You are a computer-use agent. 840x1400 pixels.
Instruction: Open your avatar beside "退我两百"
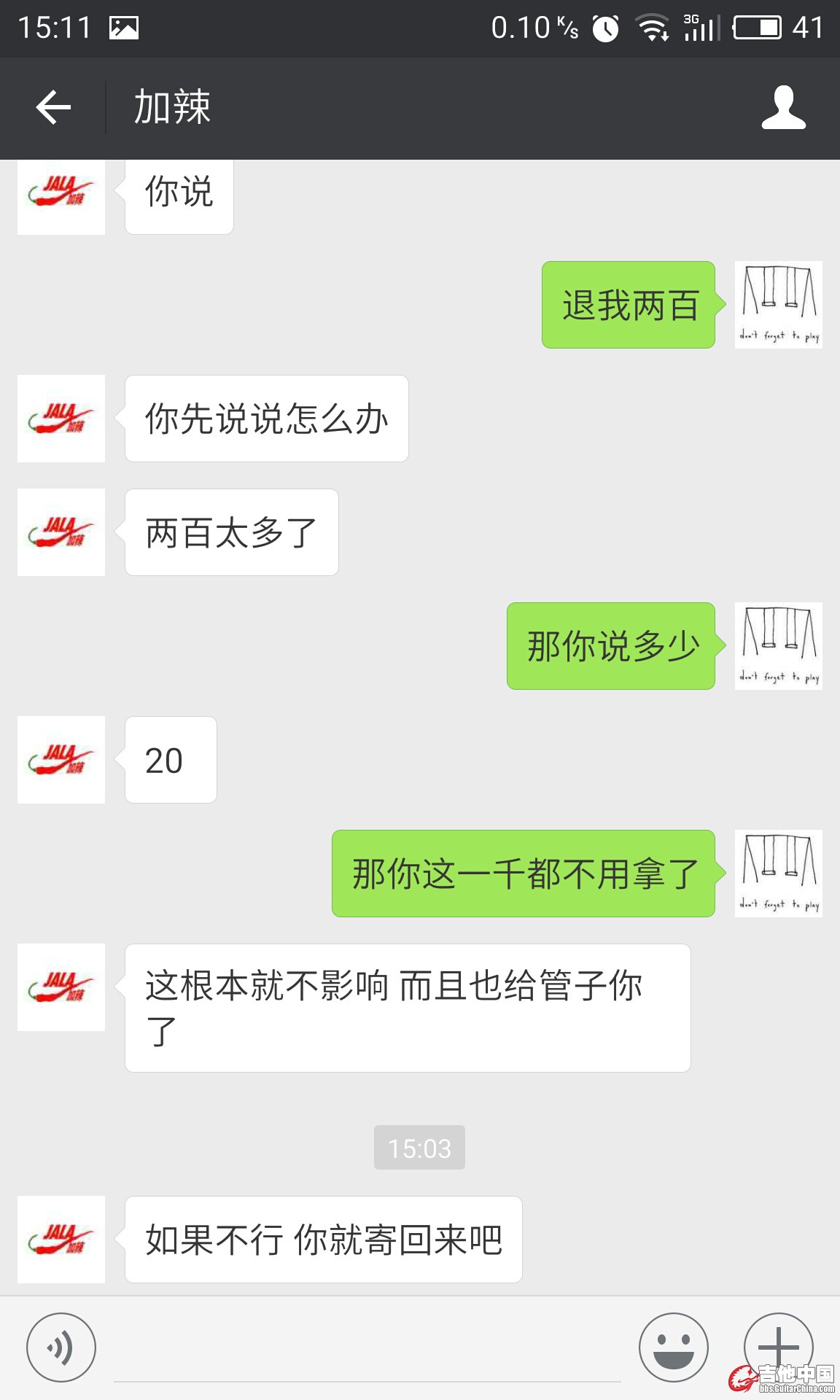778,305
